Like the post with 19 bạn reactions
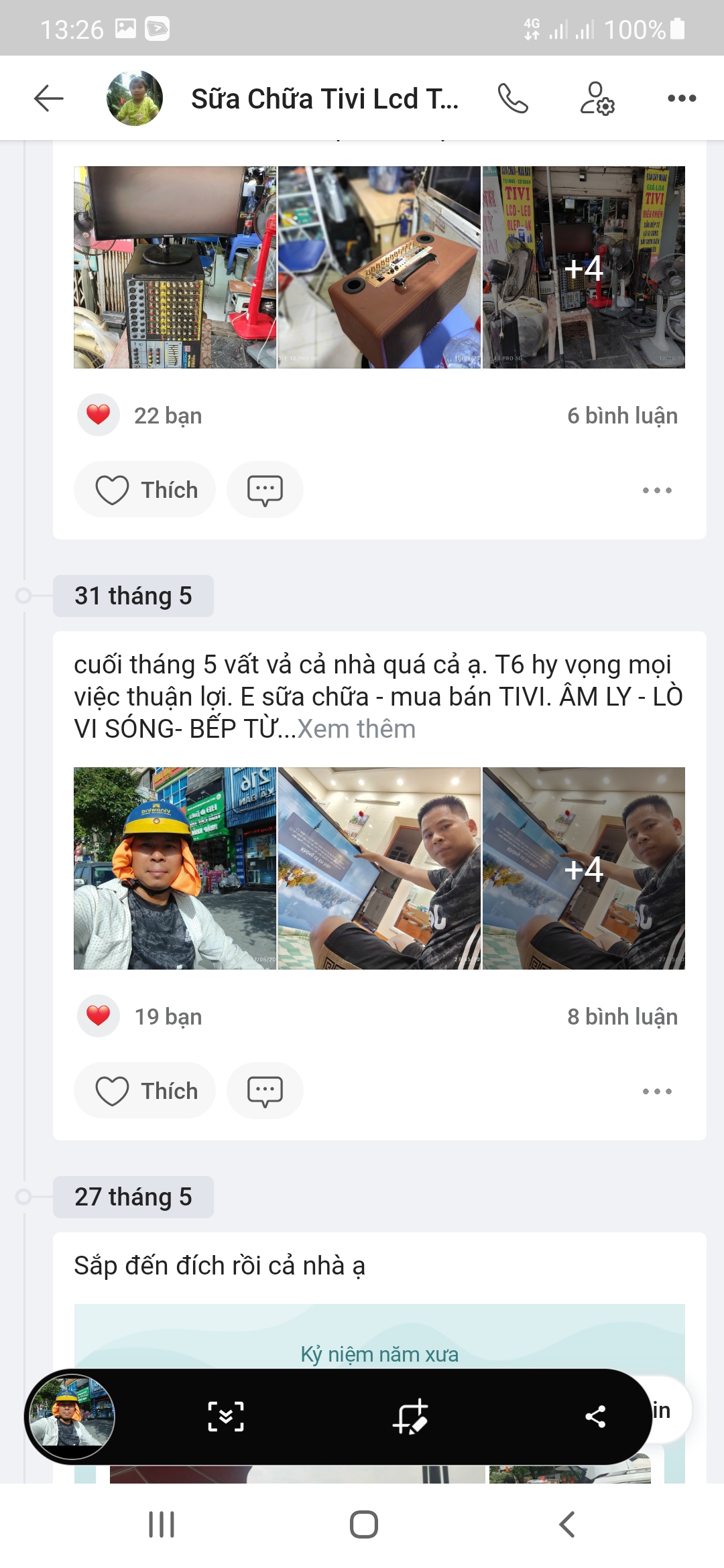This screenshot has width=724, height=1568. [145, 1091]
